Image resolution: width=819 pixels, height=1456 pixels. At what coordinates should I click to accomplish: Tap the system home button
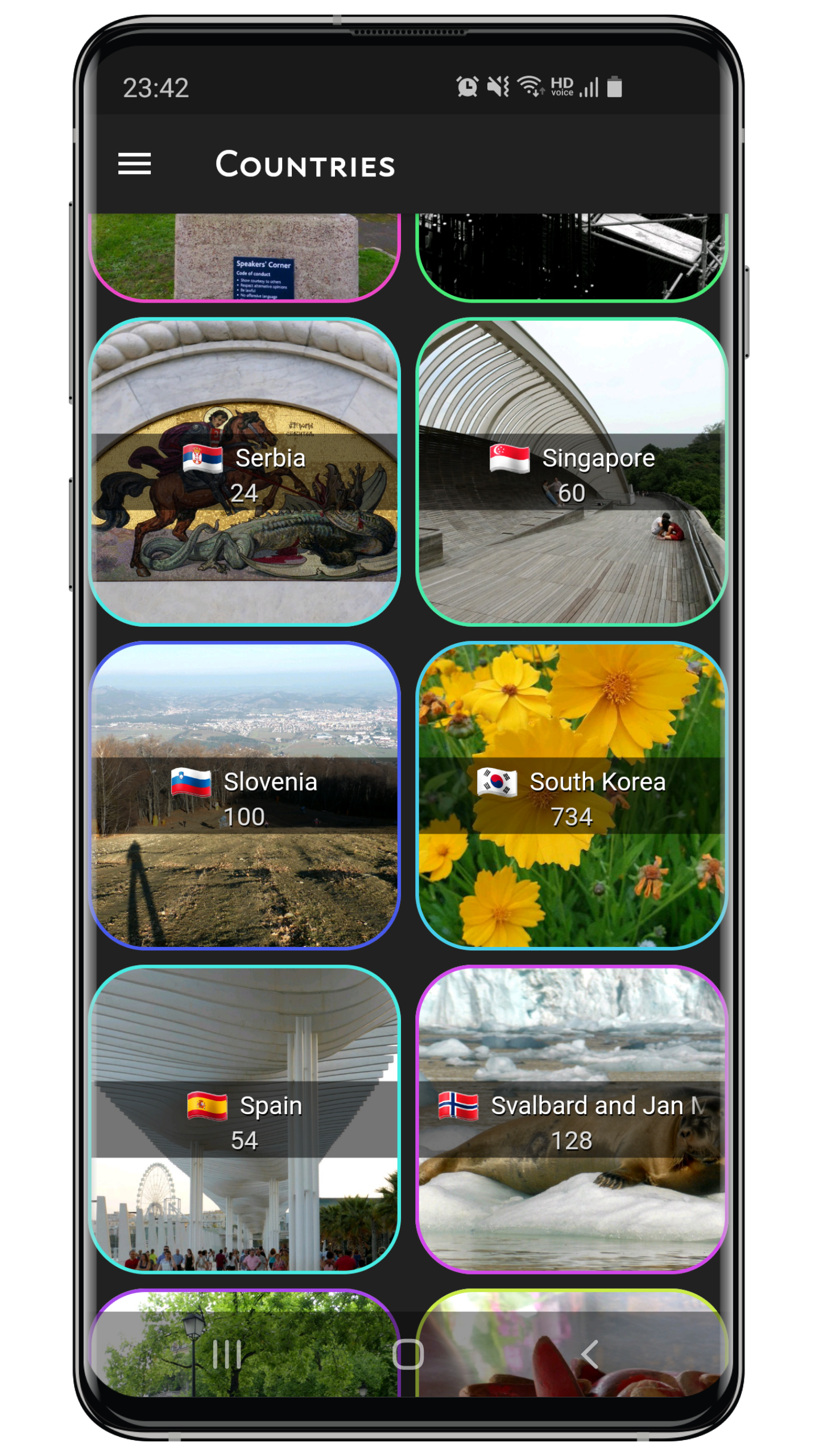(408, 1354)
